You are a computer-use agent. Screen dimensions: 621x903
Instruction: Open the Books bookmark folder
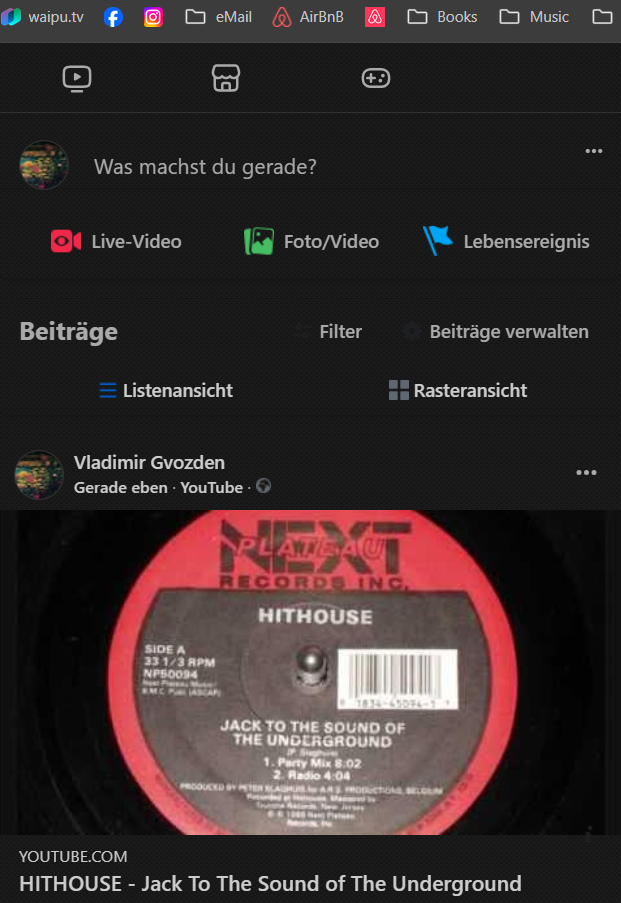click(x=443, y=17)
